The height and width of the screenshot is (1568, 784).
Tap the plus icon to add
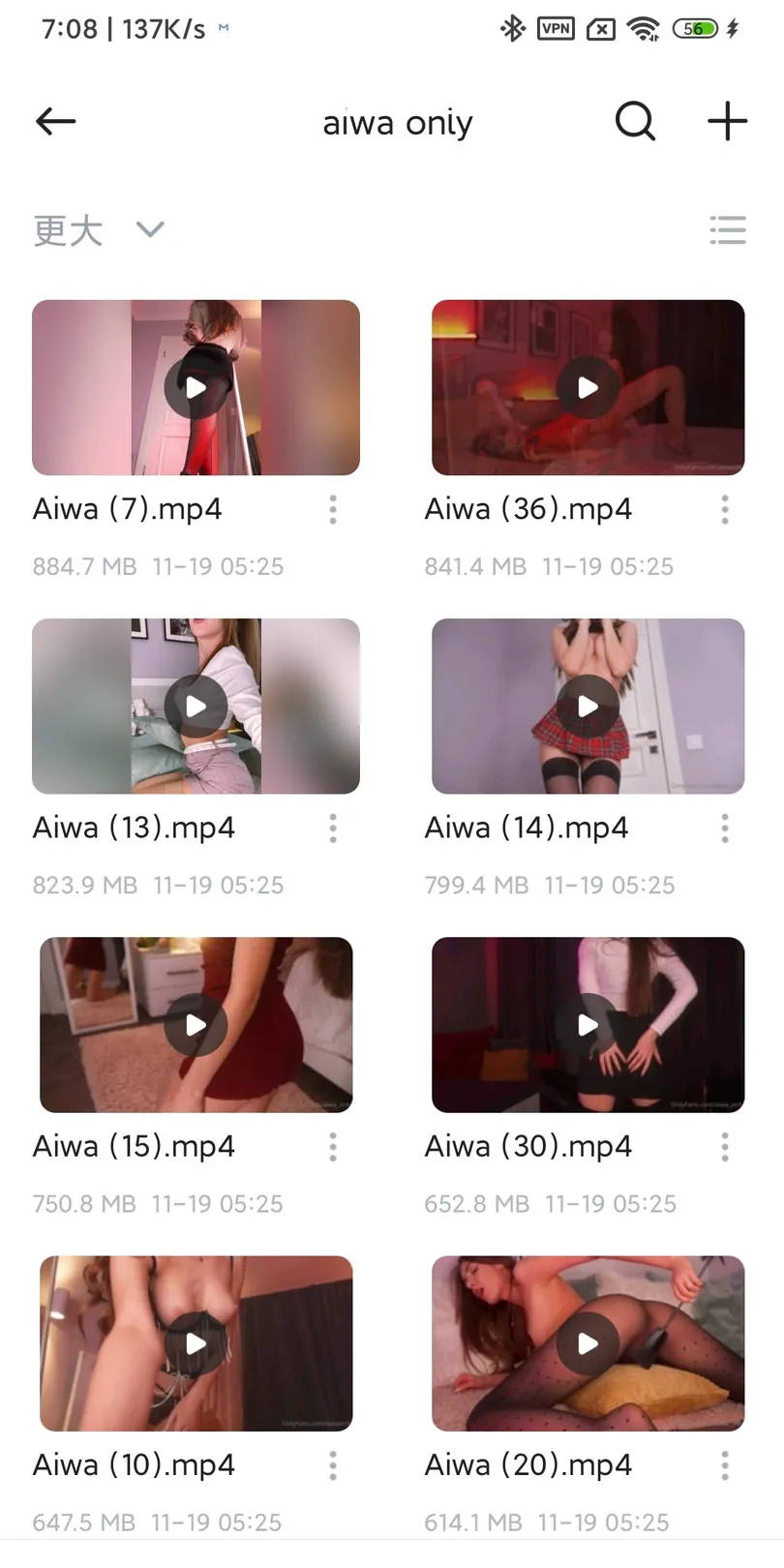[727, 121]
